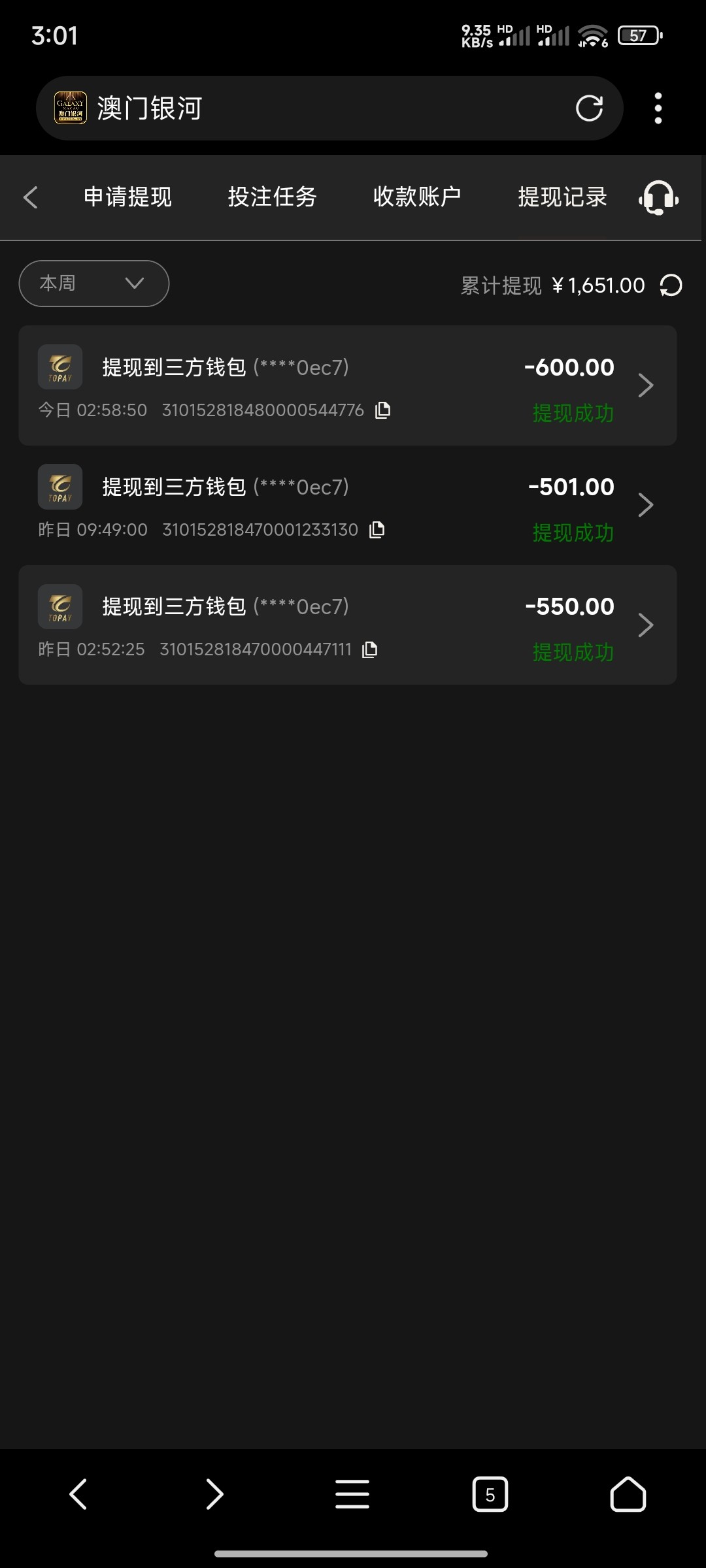Copy order number 3101528184700004​47111

[x=370, y=649]
